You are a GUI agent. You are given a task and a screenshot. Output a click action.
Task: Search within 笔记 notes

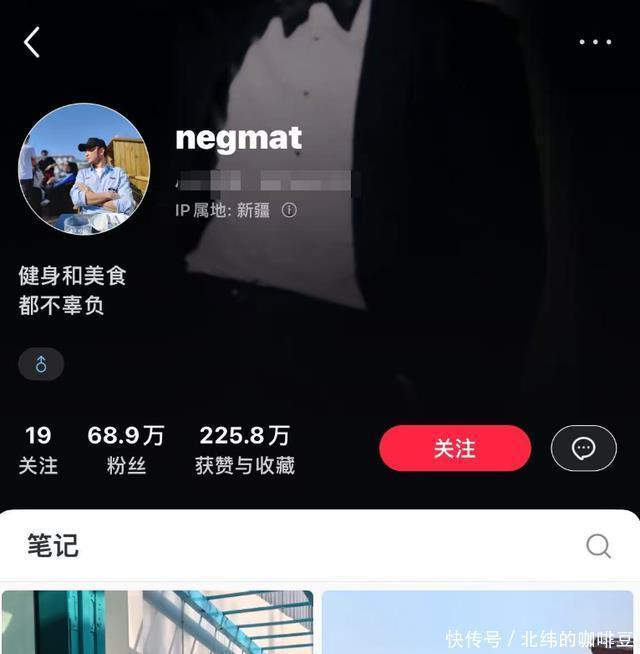(x=598, y=545)
